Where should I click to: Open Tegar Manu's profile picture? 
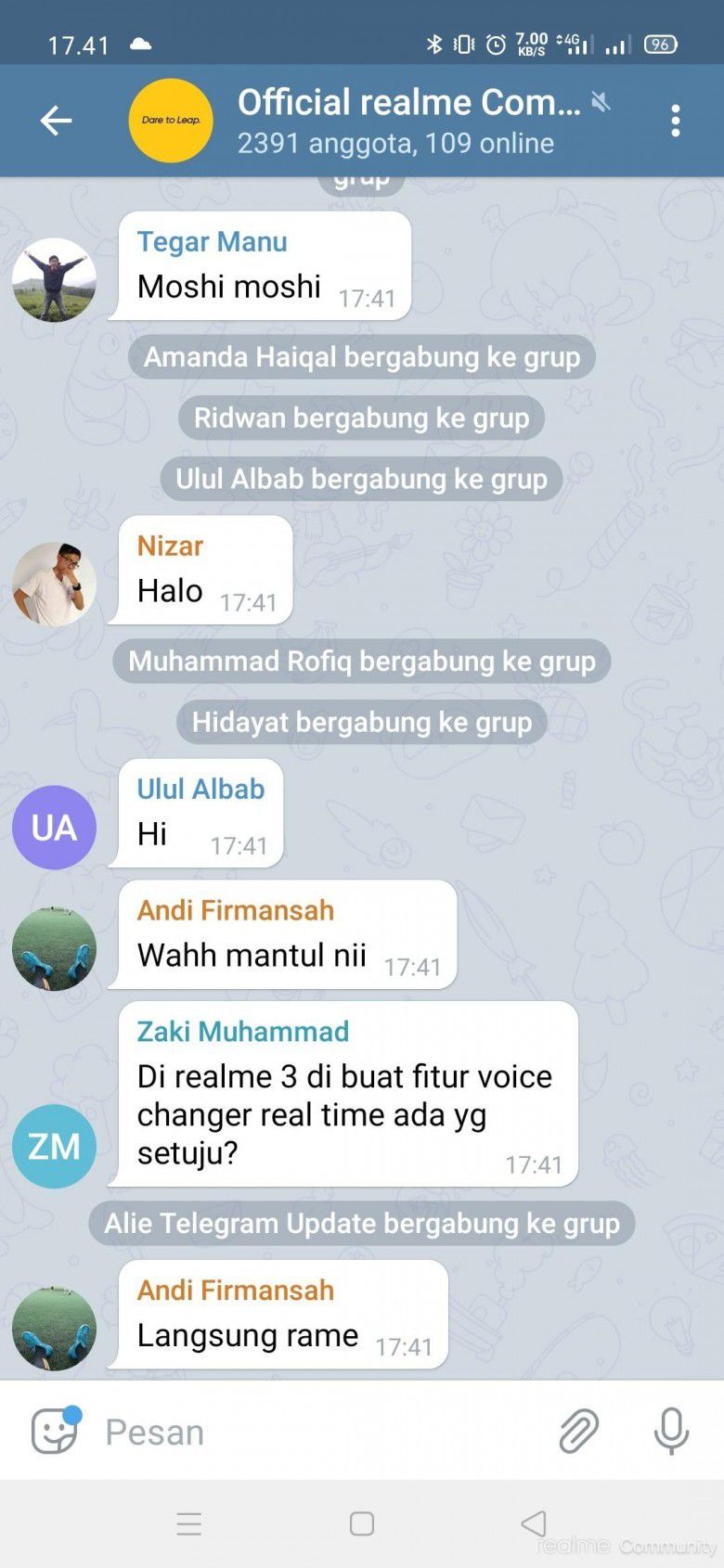54,280
